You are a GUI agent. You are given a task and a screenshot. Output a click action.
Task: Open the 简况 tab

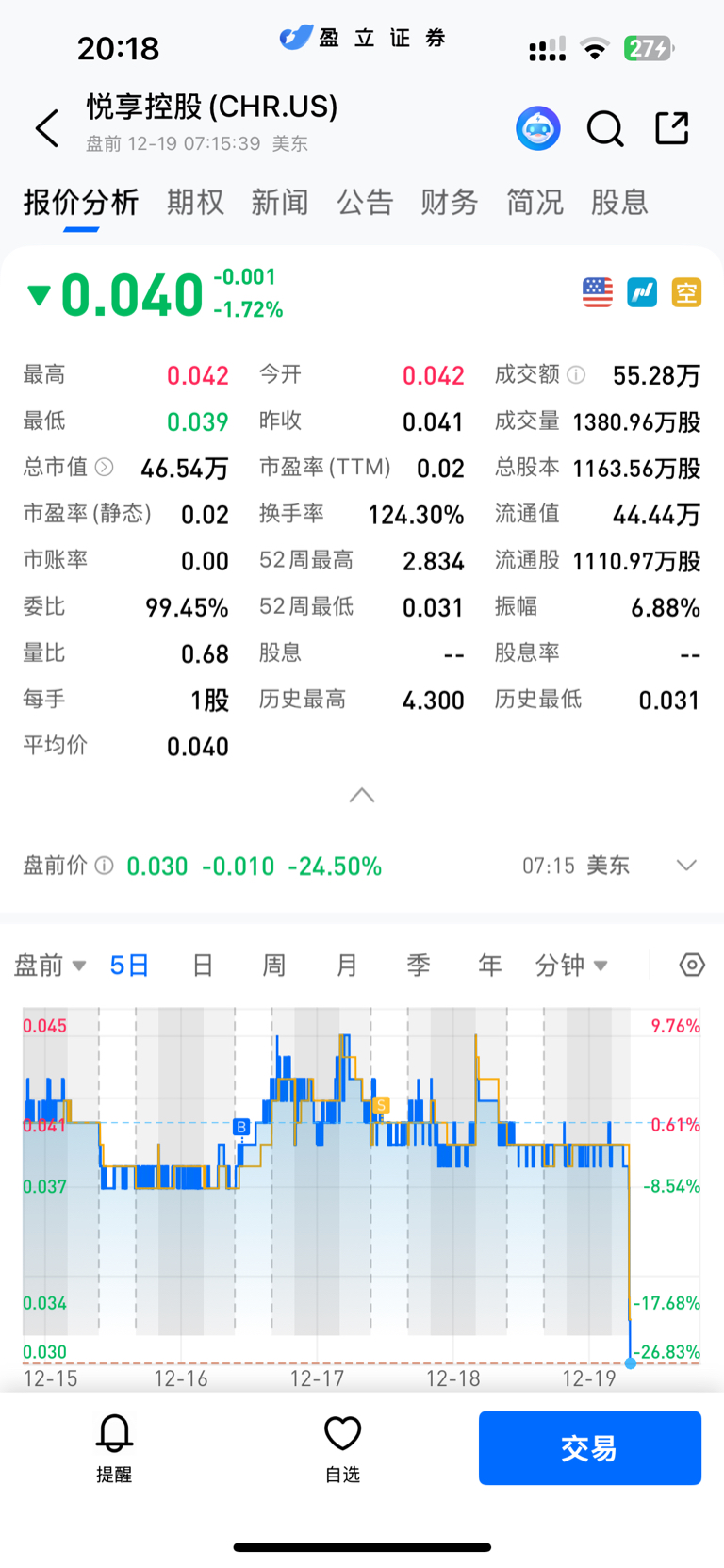(535, 202)
